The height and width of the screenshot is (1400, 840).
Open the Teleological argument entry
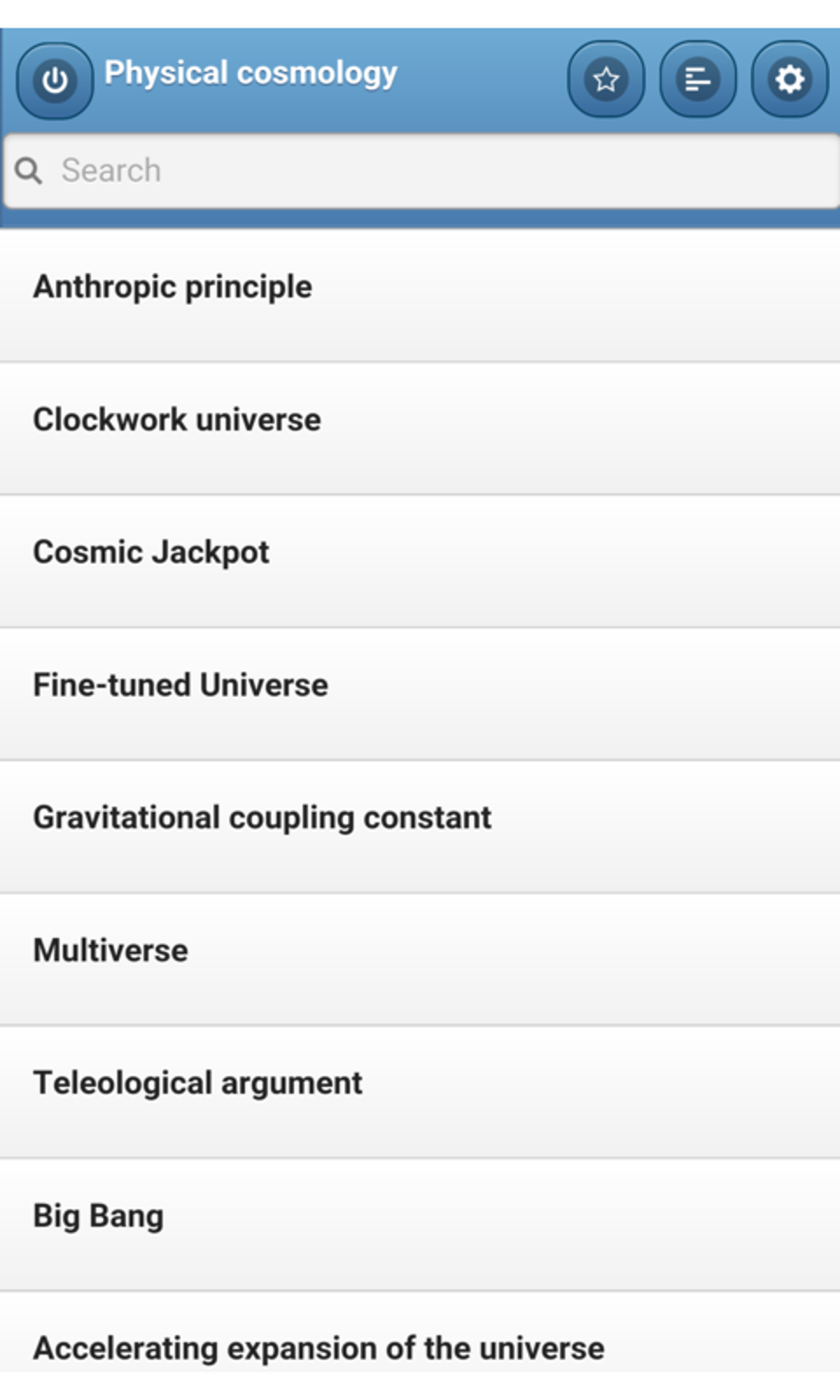(198, 1082)
